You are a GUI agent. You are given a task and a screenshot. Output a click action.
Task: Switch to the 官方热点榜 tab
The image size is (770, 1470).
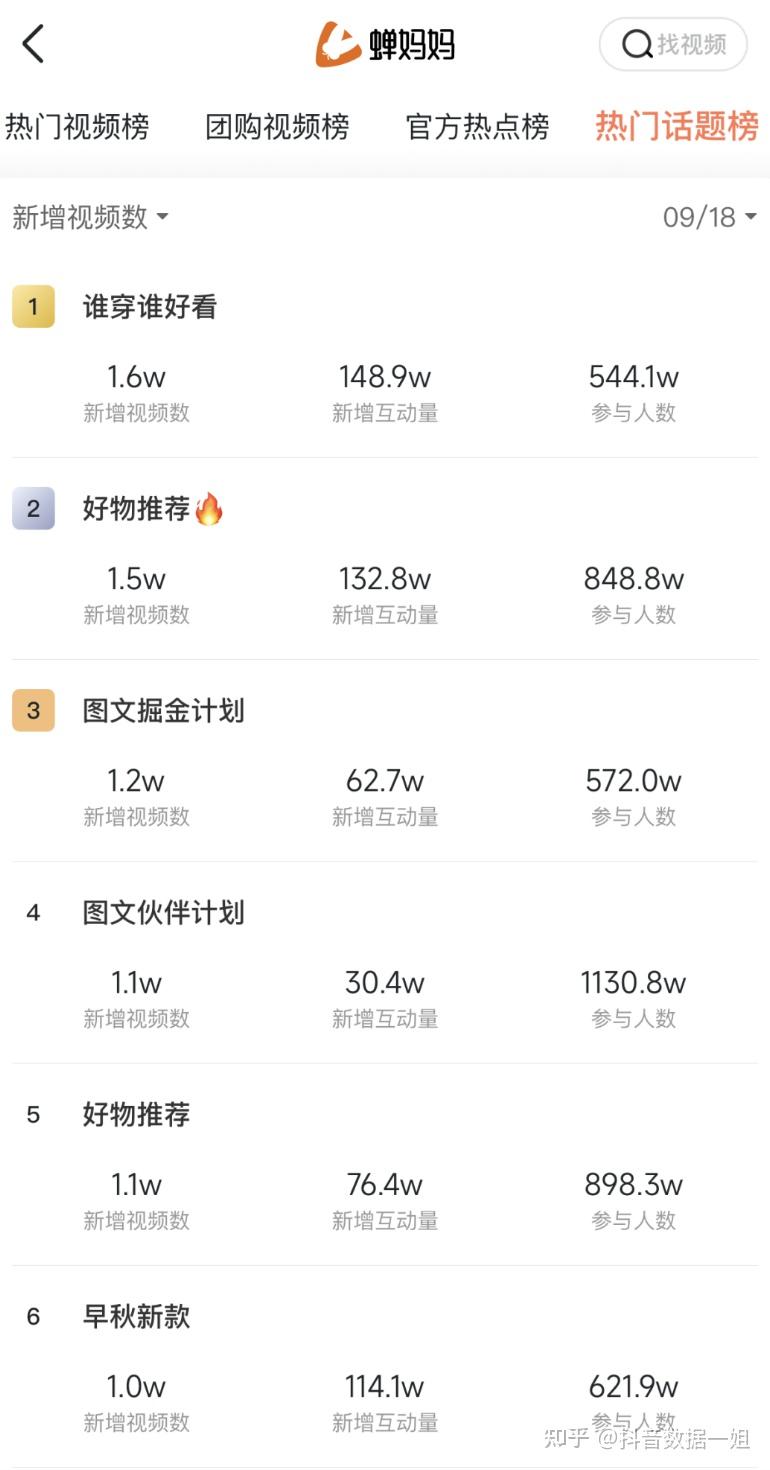click(x=477, y=127)
